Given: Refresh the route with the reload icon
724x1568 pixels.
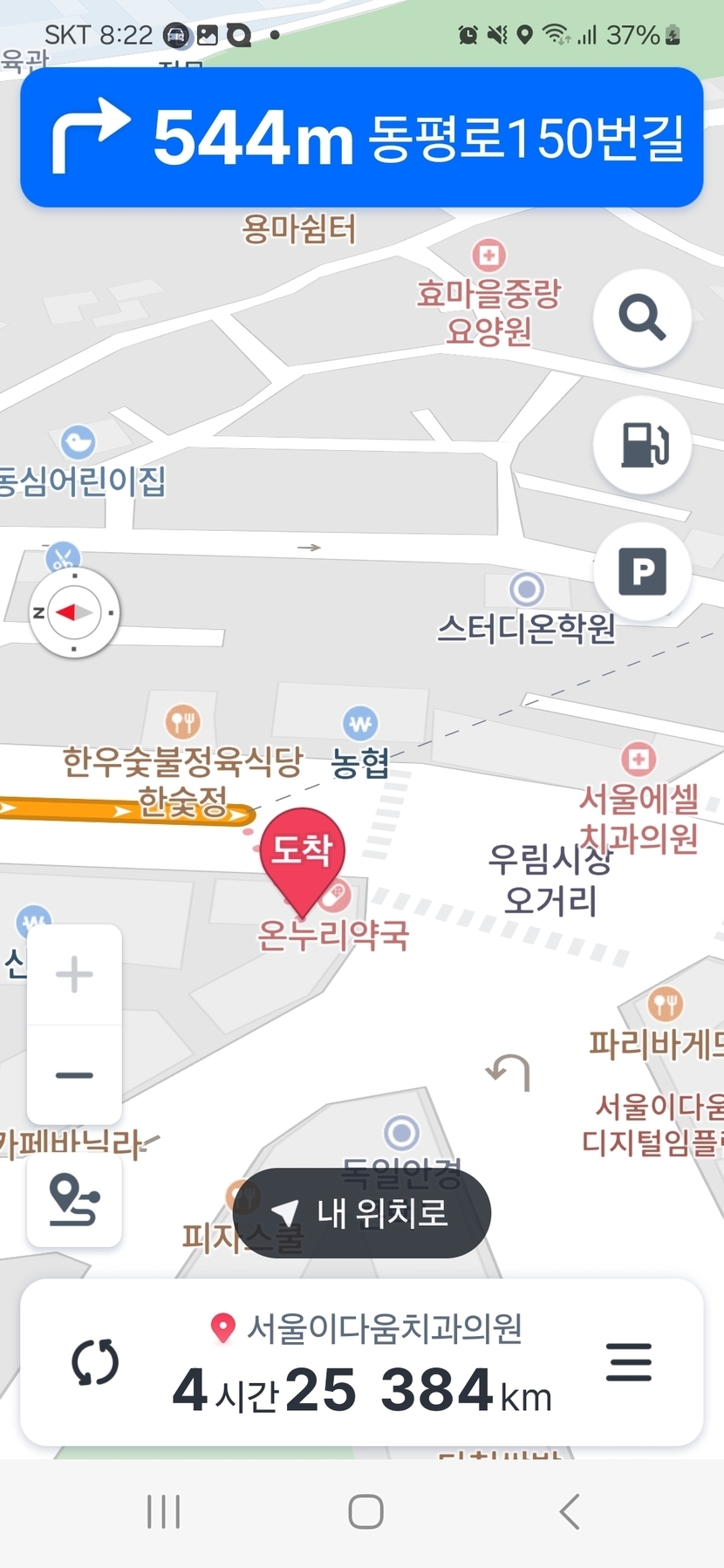Looking at the screenshot, I should [x=95, y=1362].
